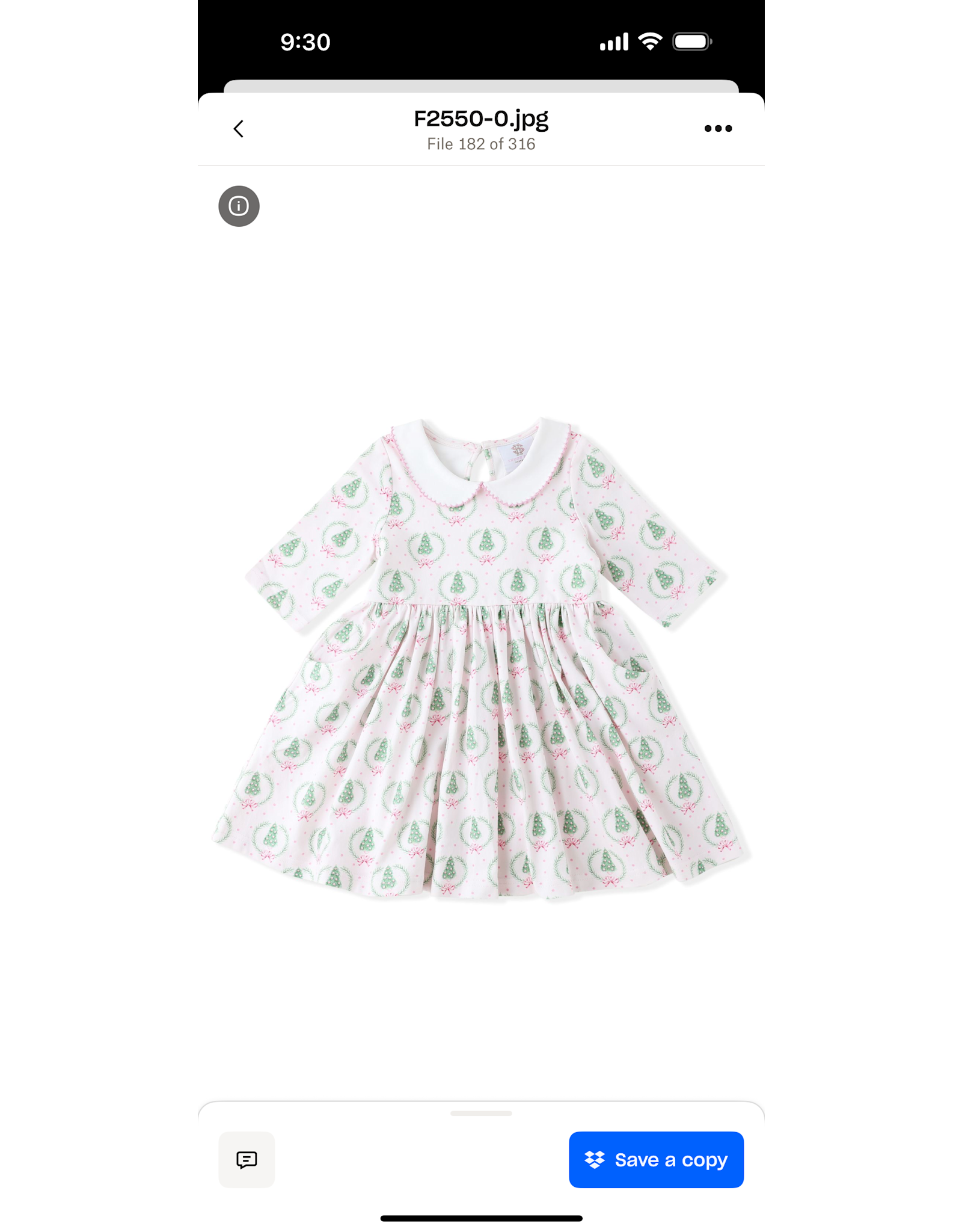Screen dimensions: 962x1232
Task: Tap the Wi-Fi icon in the status bar
Action: coord(650,42)
